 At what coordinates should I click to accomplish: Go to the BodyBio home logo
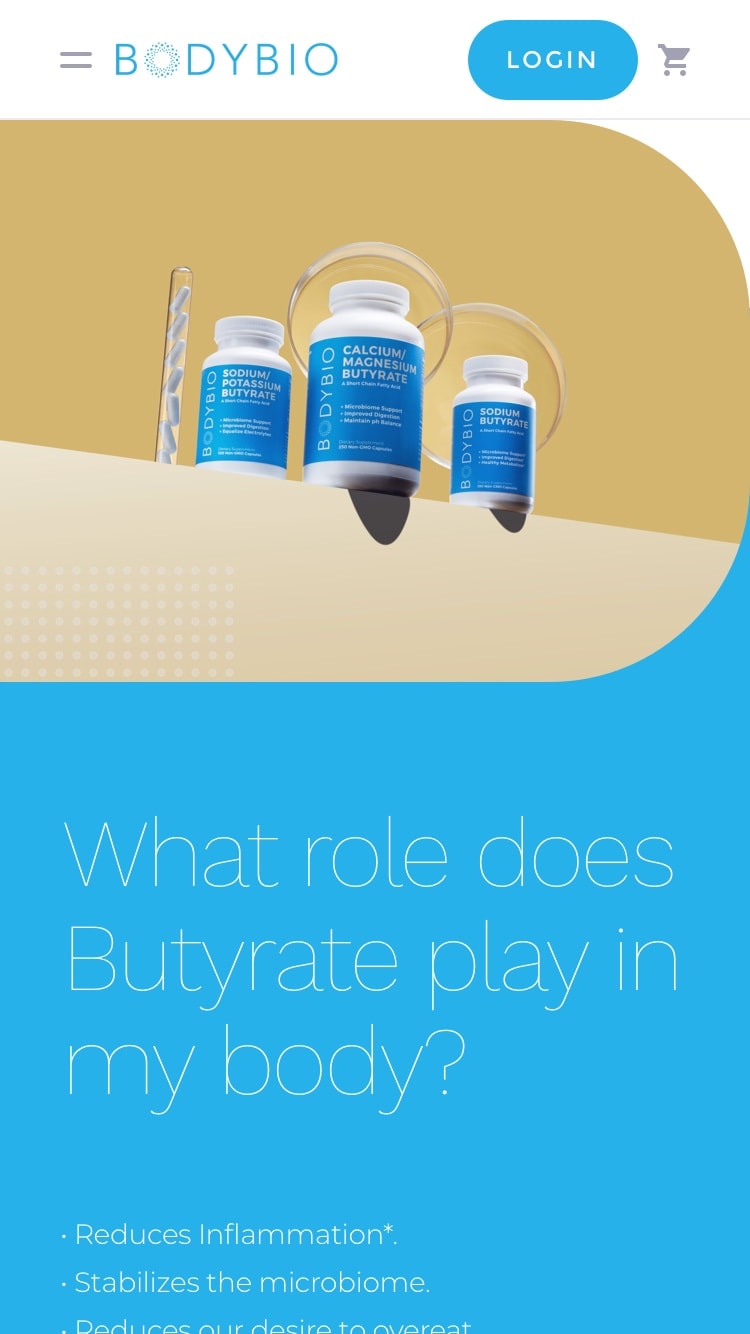point(227,60)
